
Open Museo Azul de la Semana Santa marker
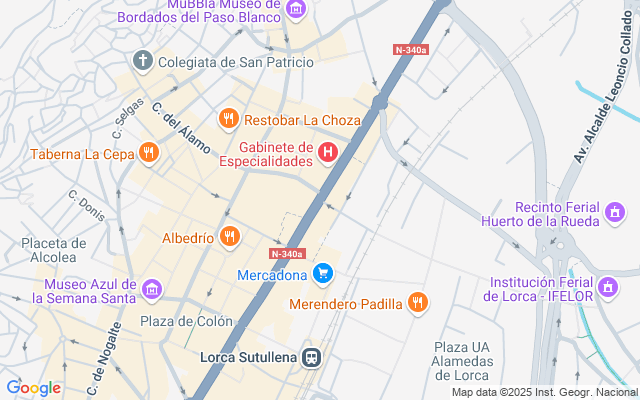152,290
